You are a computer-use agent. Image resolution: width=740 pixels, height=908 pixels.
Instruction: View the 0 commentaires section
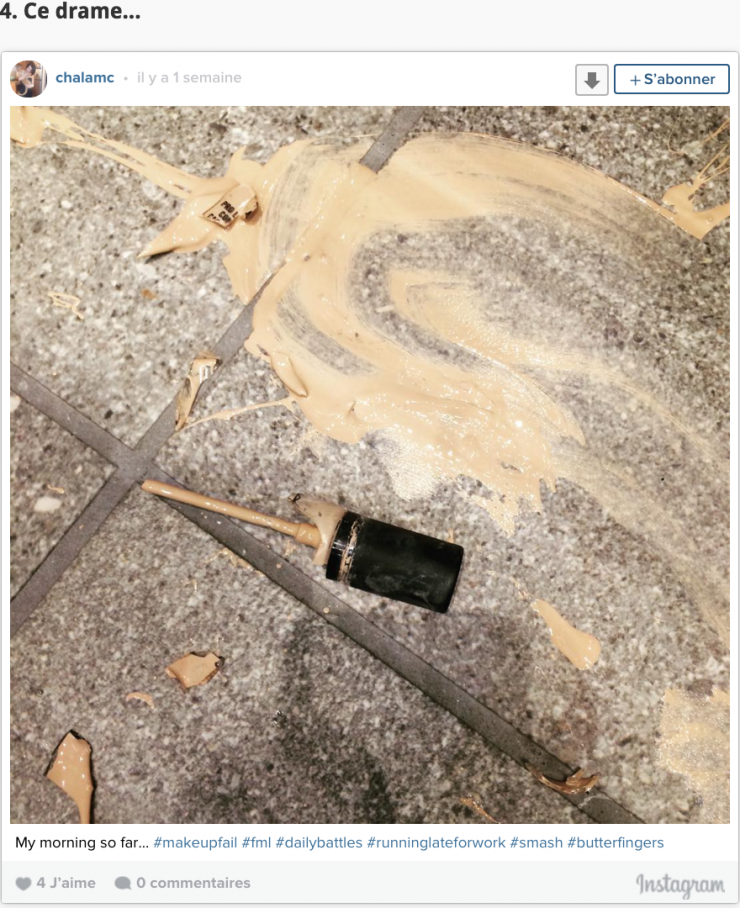(182, 883)
